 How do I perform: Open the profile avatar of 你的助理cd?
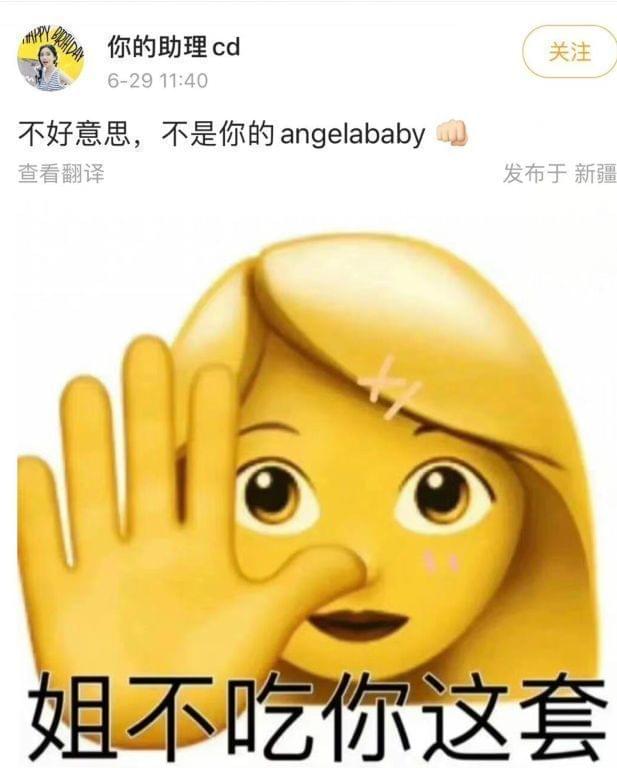pyautogui.click(x=51, y=58)
